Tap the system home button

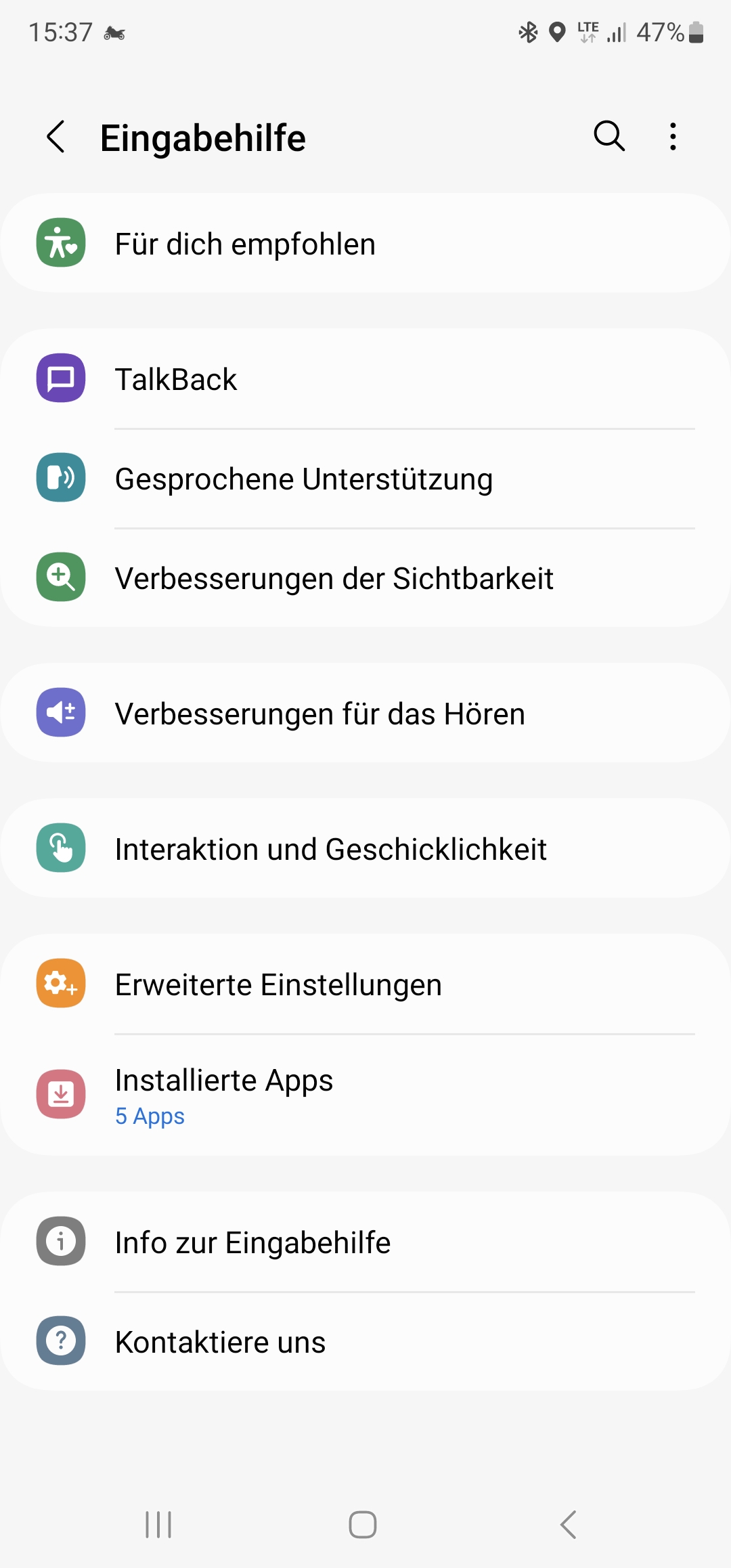(x=363, y=1525)
